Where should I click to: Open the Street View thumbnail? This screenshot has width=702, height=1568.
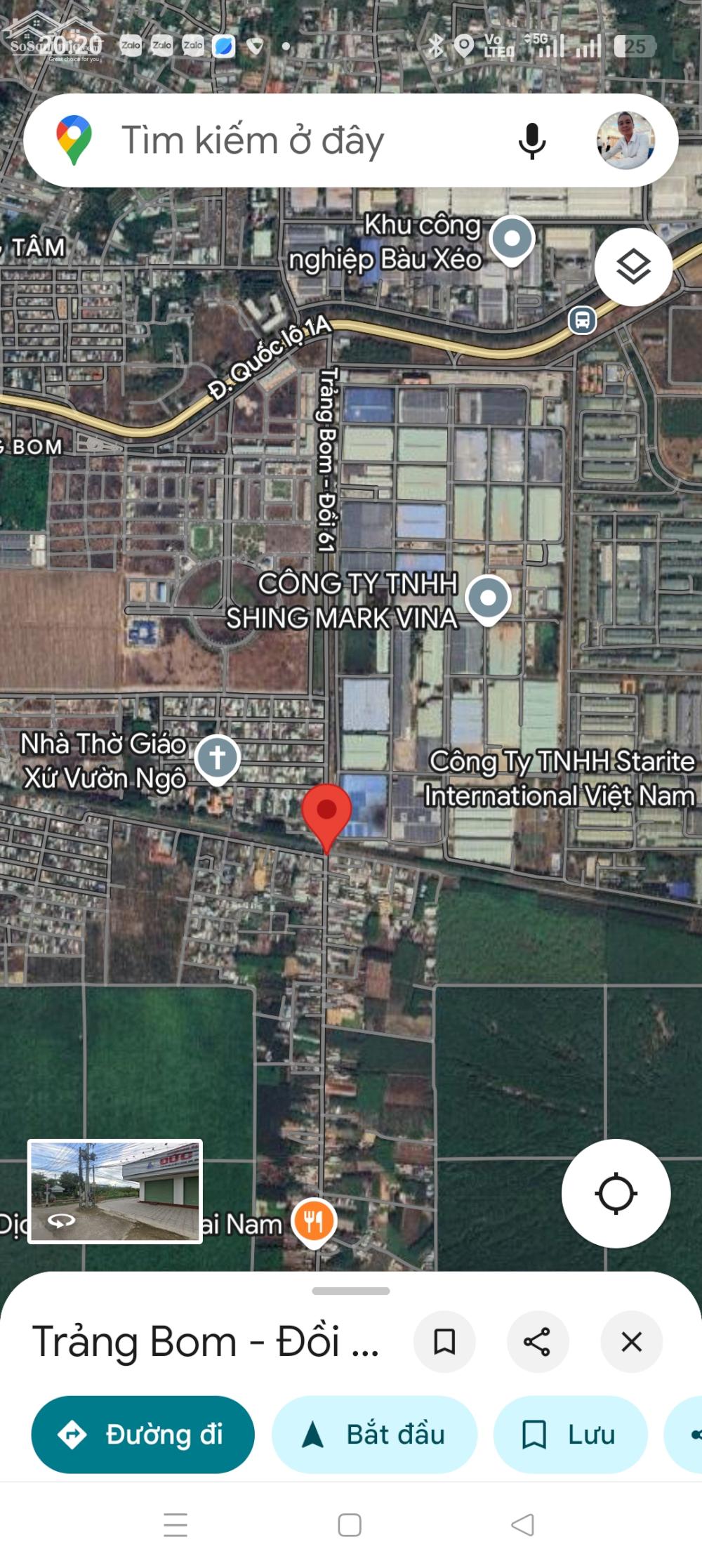coord(115,1191)
